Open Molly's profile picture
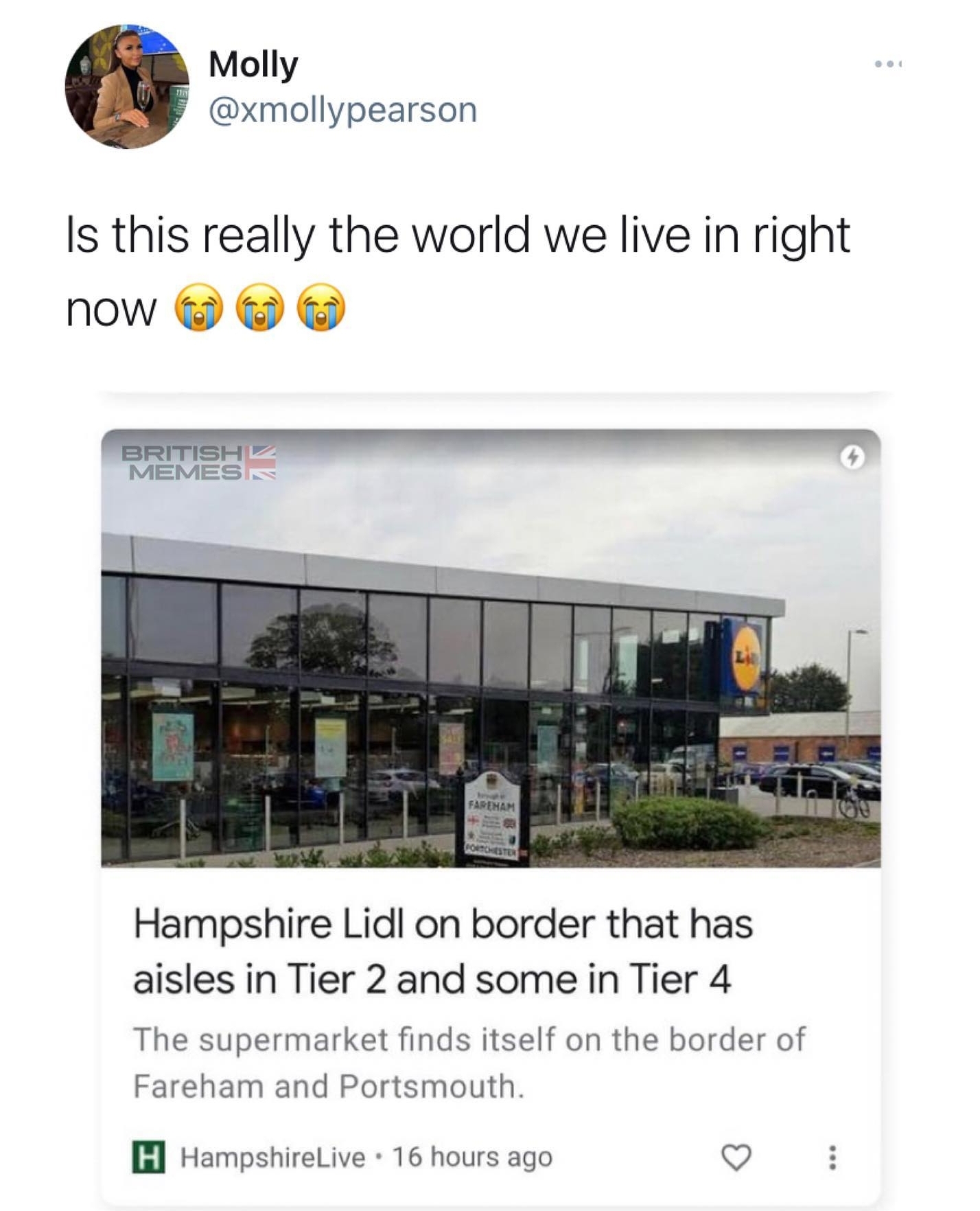This screenshot has height=1211, width=980. pos(127,87)
